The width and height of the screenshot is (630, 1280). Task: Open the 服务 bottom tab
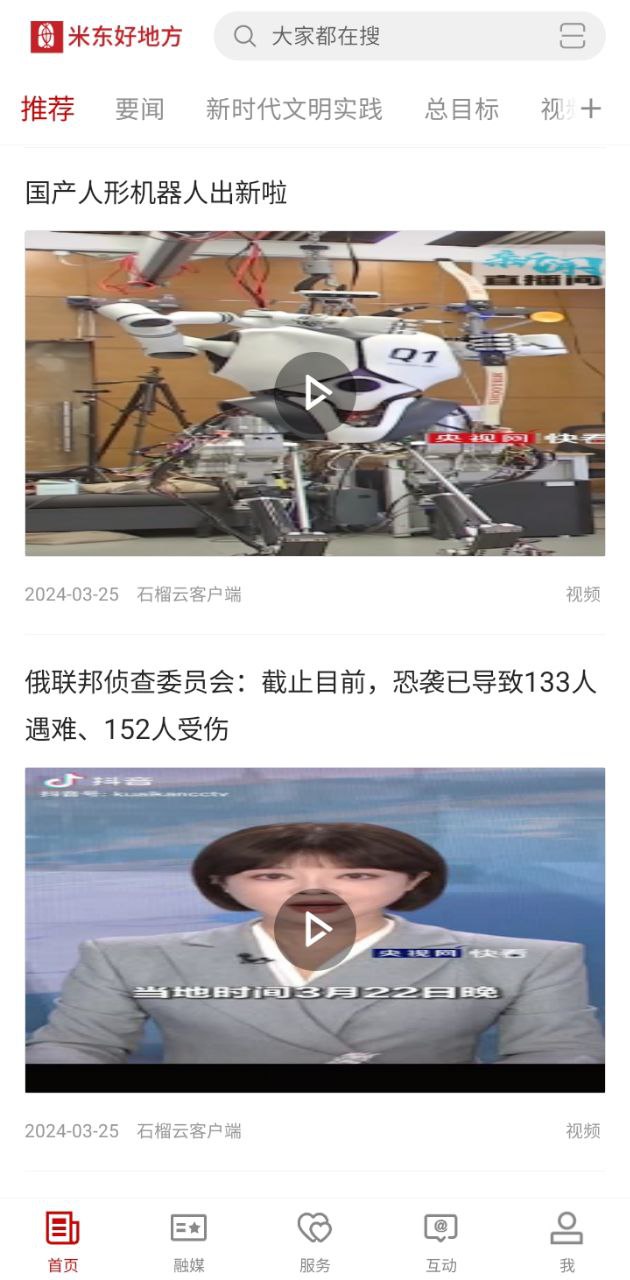[x=315, y=1241]
